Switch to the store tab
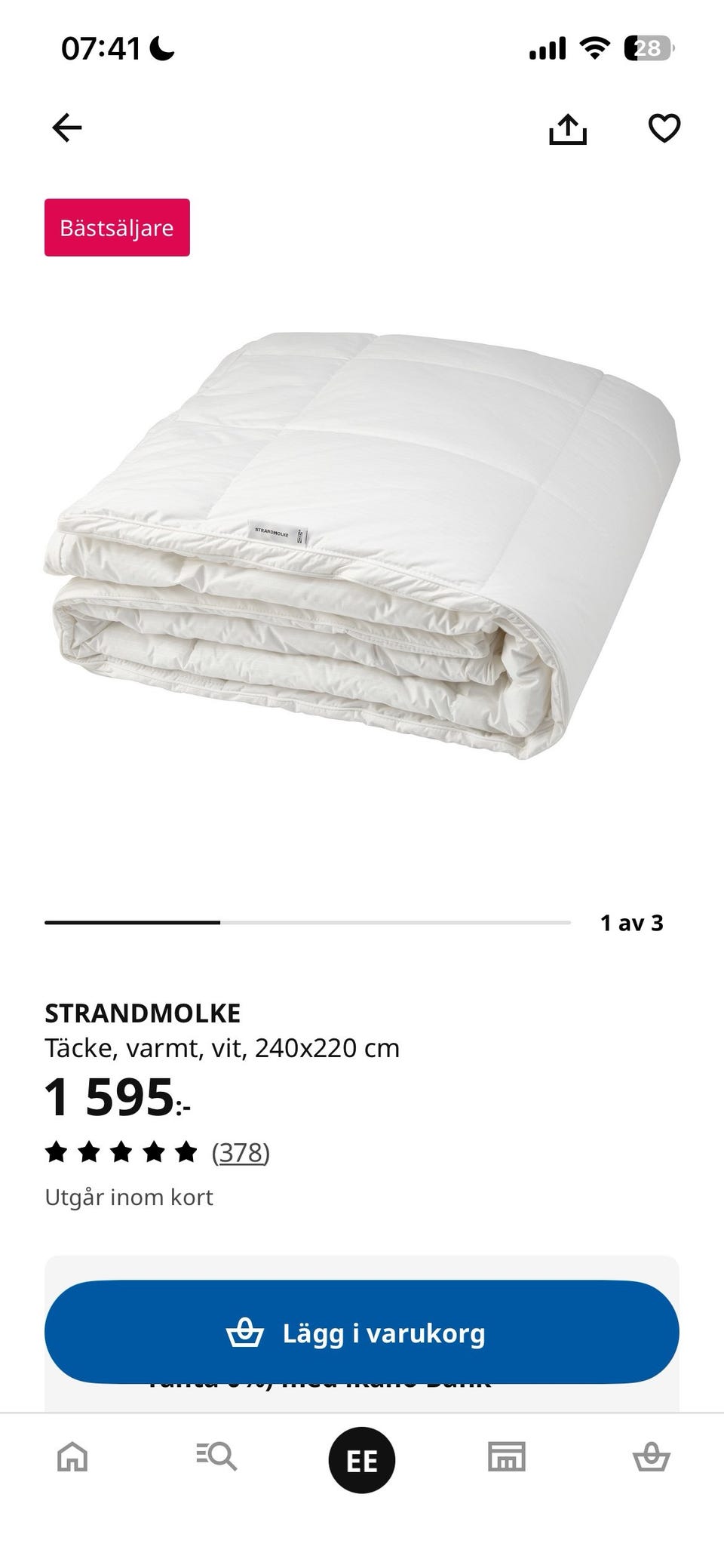This screenshot has width=724, height=1568. coord(507,1456)
